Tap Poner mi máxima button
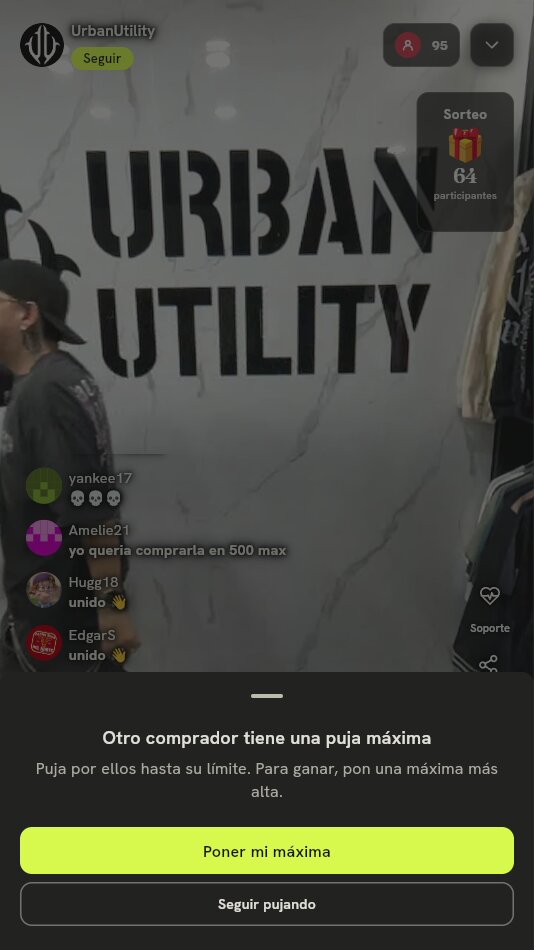Viewport: 534px width, 950px height. pyautogui.click(x=267, y=851)
